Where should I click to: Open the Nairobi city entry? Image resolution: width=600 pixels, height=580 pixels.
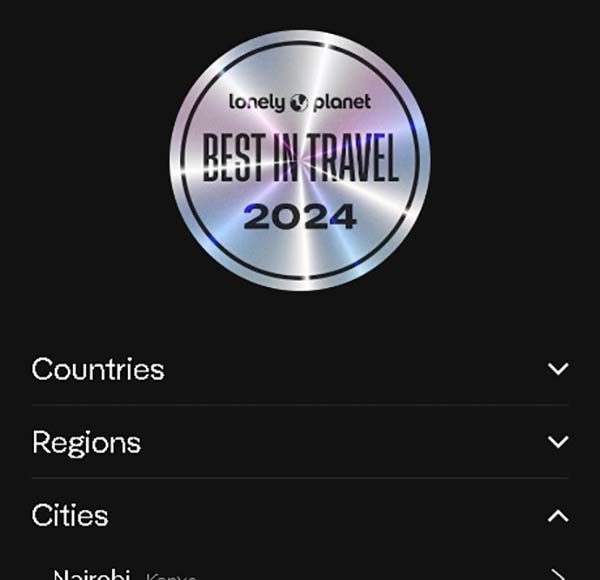click(x=92, y=575)
